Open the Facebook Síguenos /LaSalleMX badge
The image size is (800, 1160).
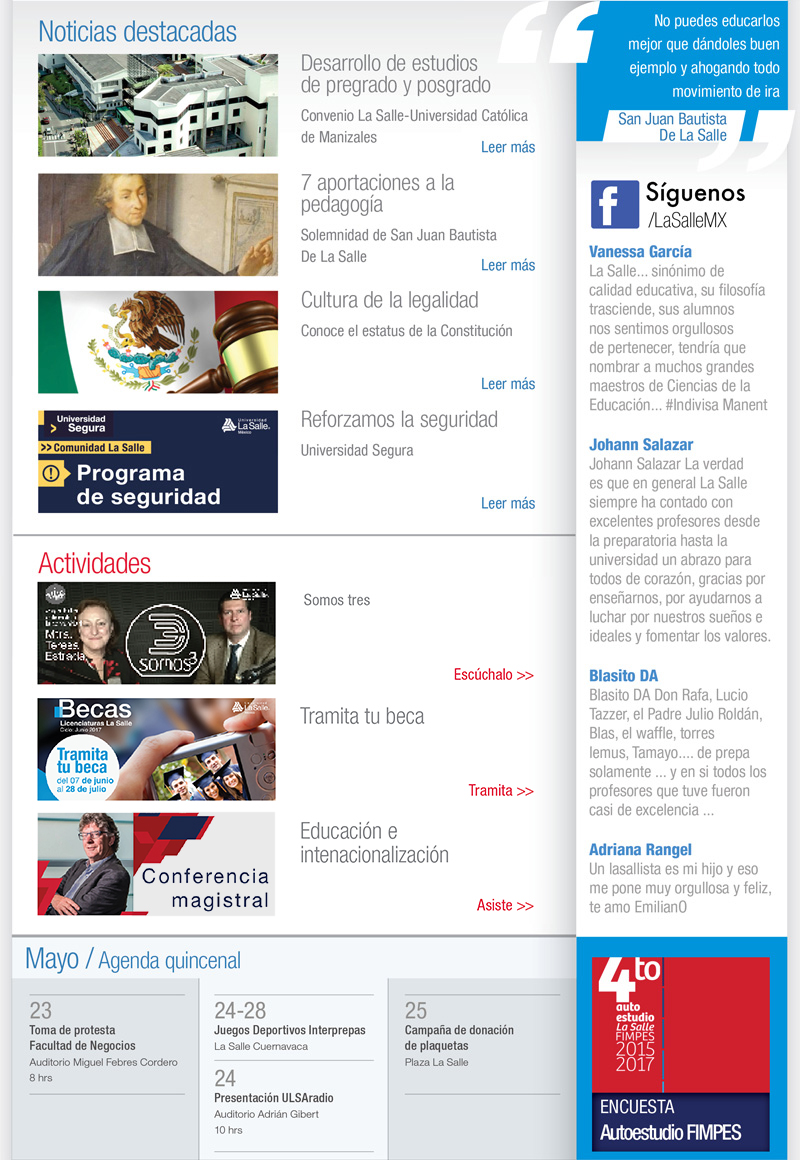pyautogui.click(x=667, y=204)
